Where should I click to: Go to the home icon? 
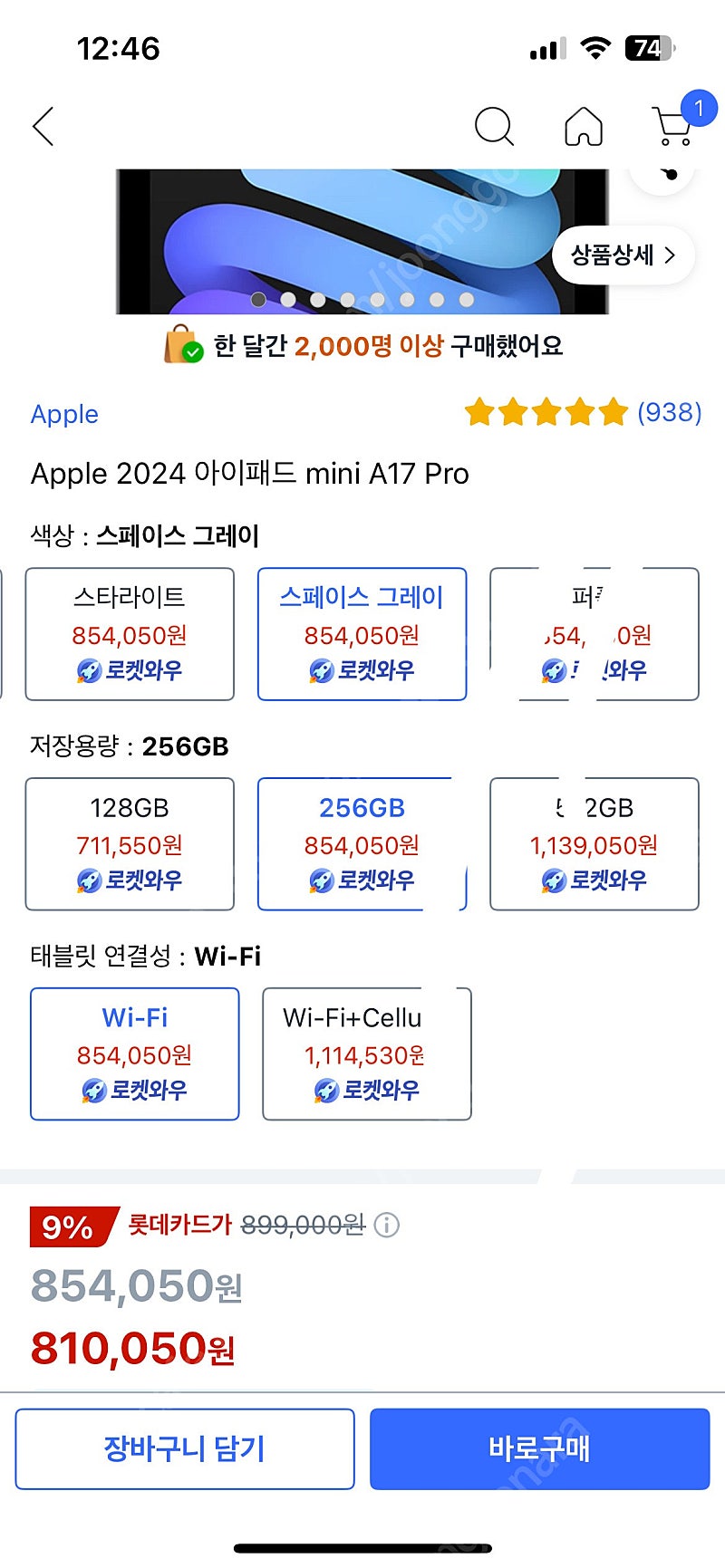[584, 126]
